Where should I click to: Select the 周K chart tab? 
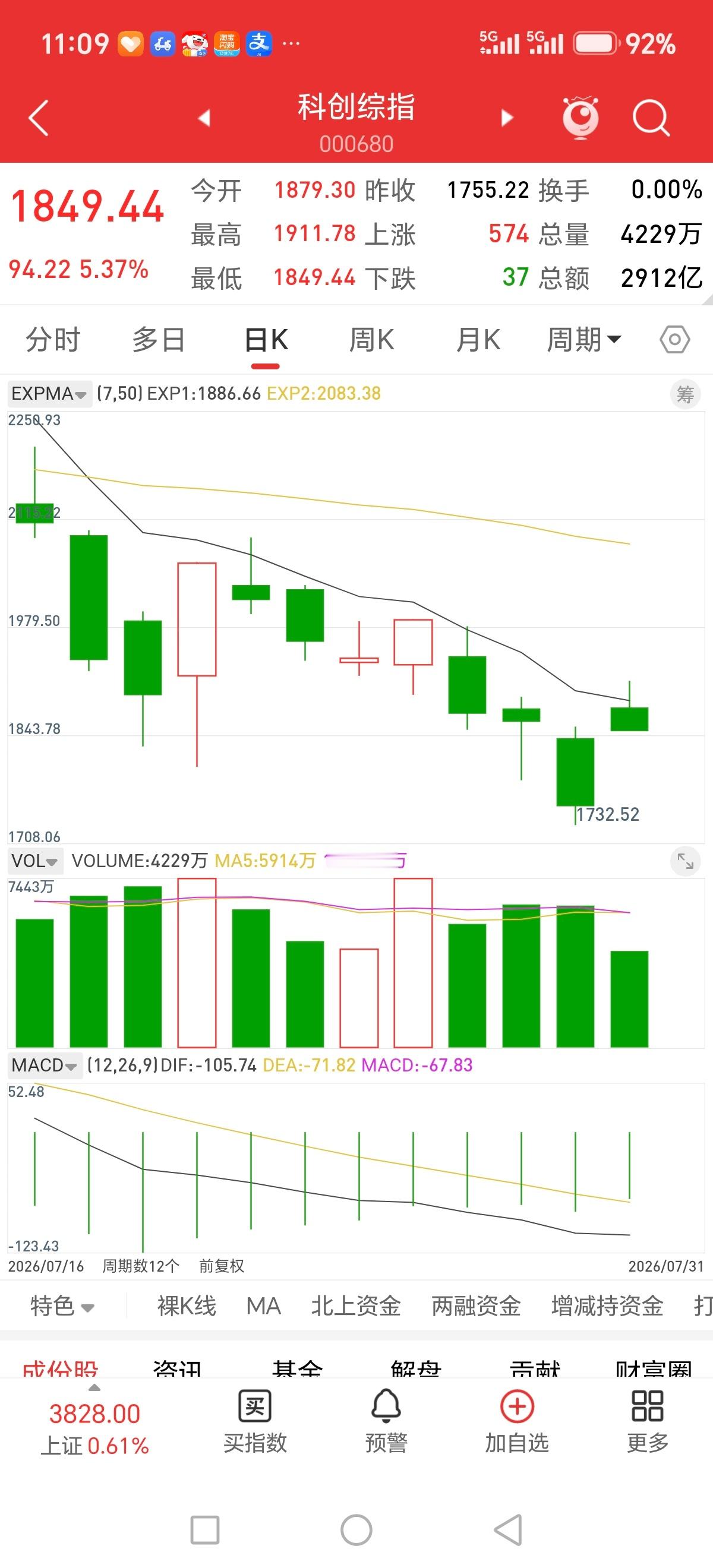coord(371,340)
